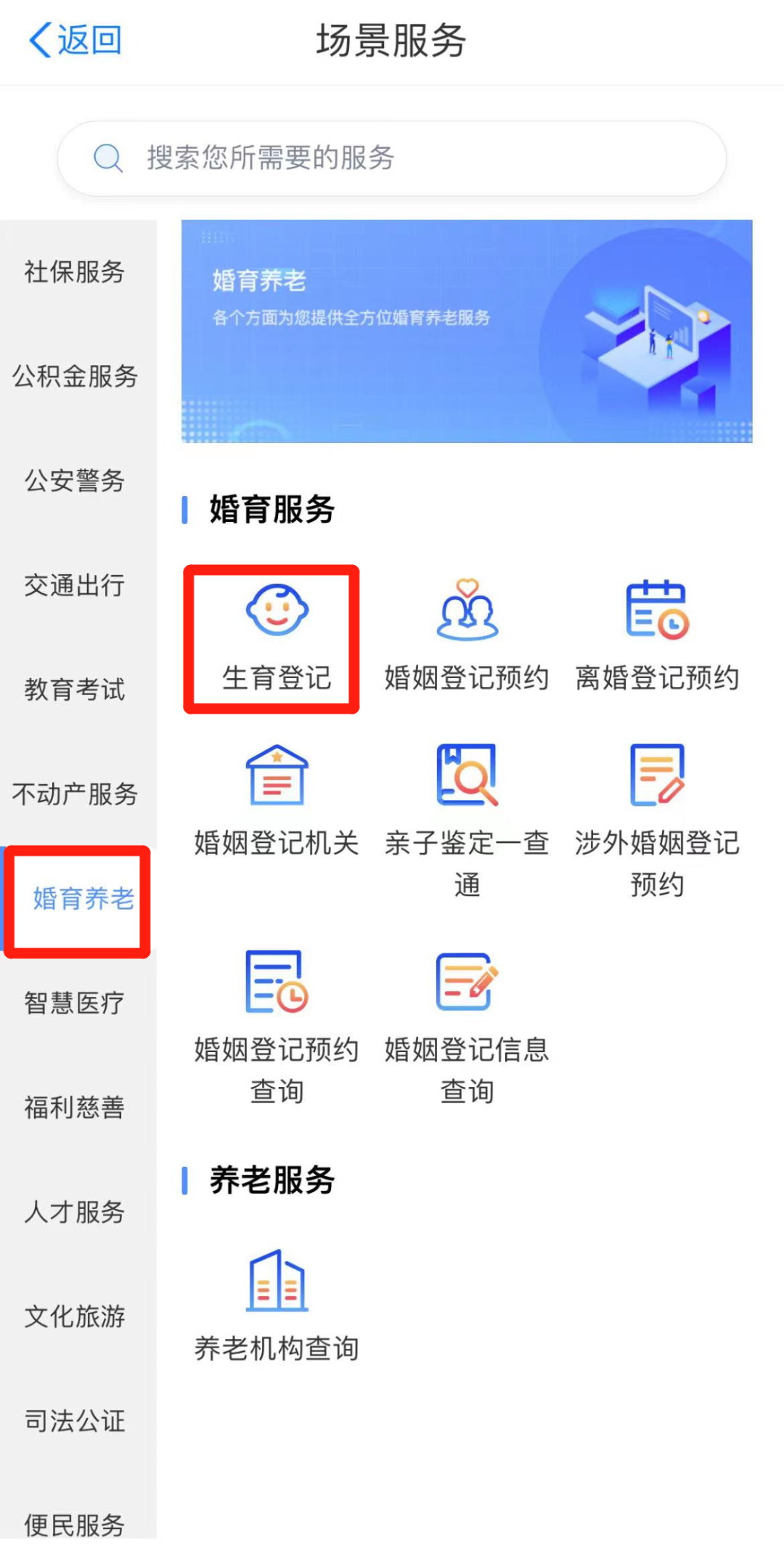Select the 教育考试 category
Screen dimensions: 784x1548
pyautogui.click(x=75, y=690)
